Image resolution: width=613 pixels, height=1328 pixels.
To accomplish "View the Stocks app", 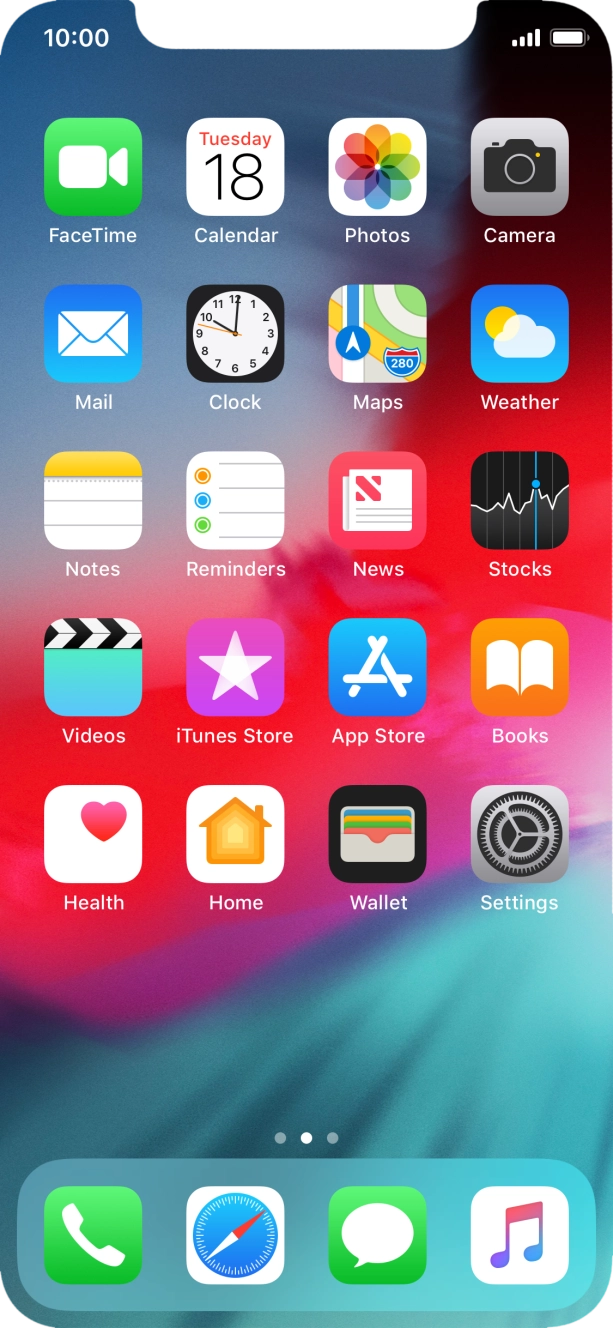I will tap(520, 500).
